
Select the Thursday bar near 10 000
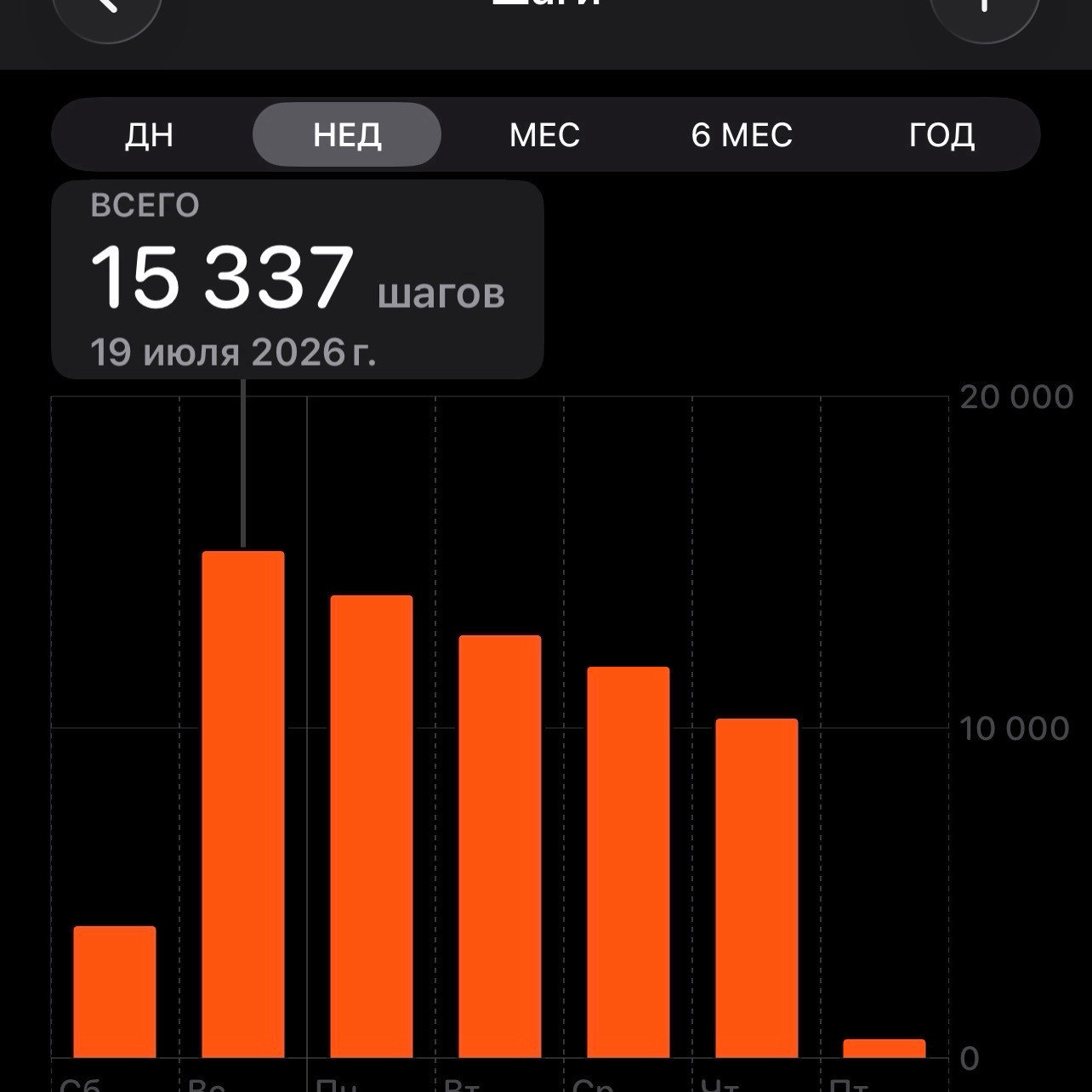point(757,888)
